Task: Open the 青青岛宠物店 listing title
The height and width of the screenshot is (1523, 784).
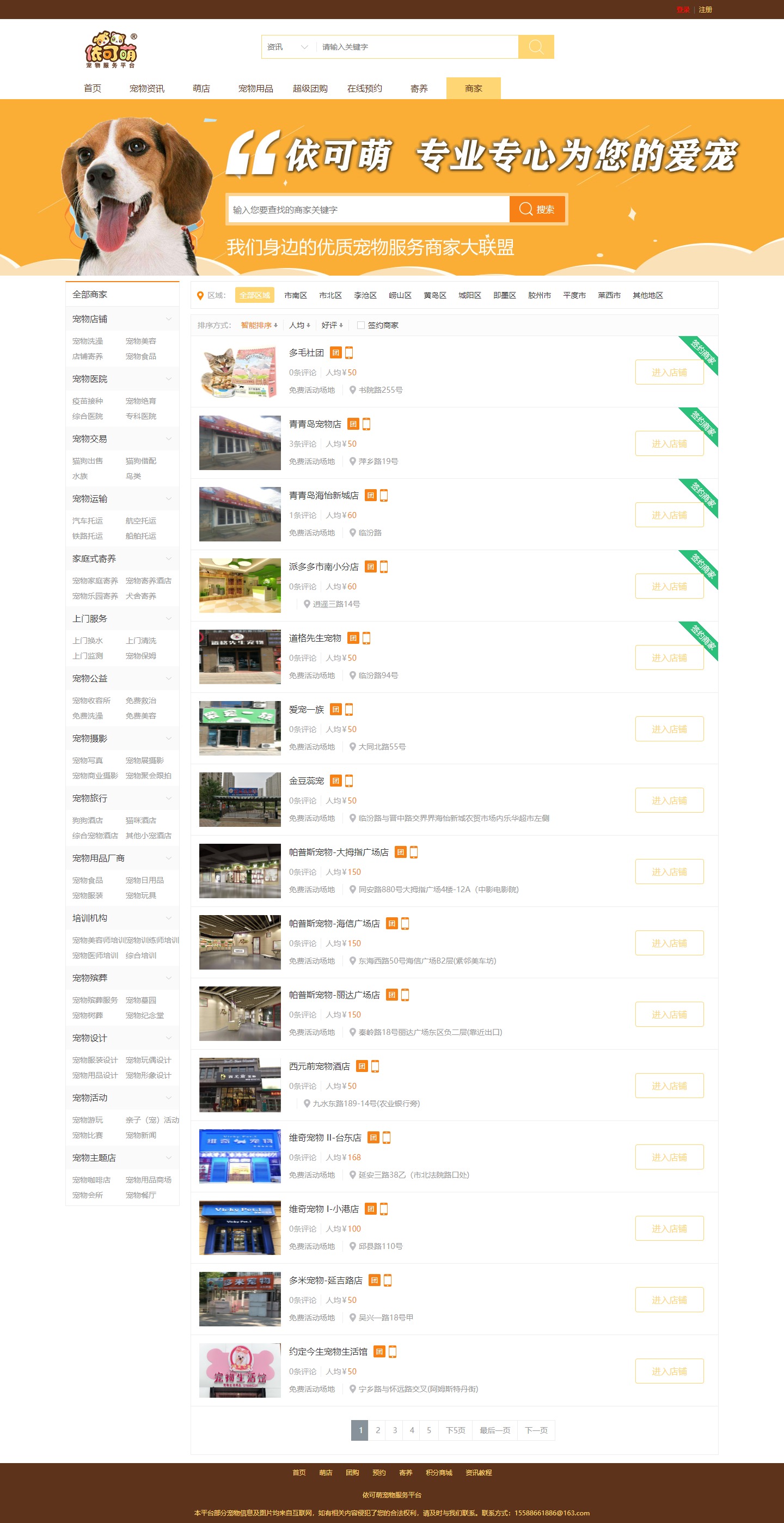Action: tap(315, 424)
